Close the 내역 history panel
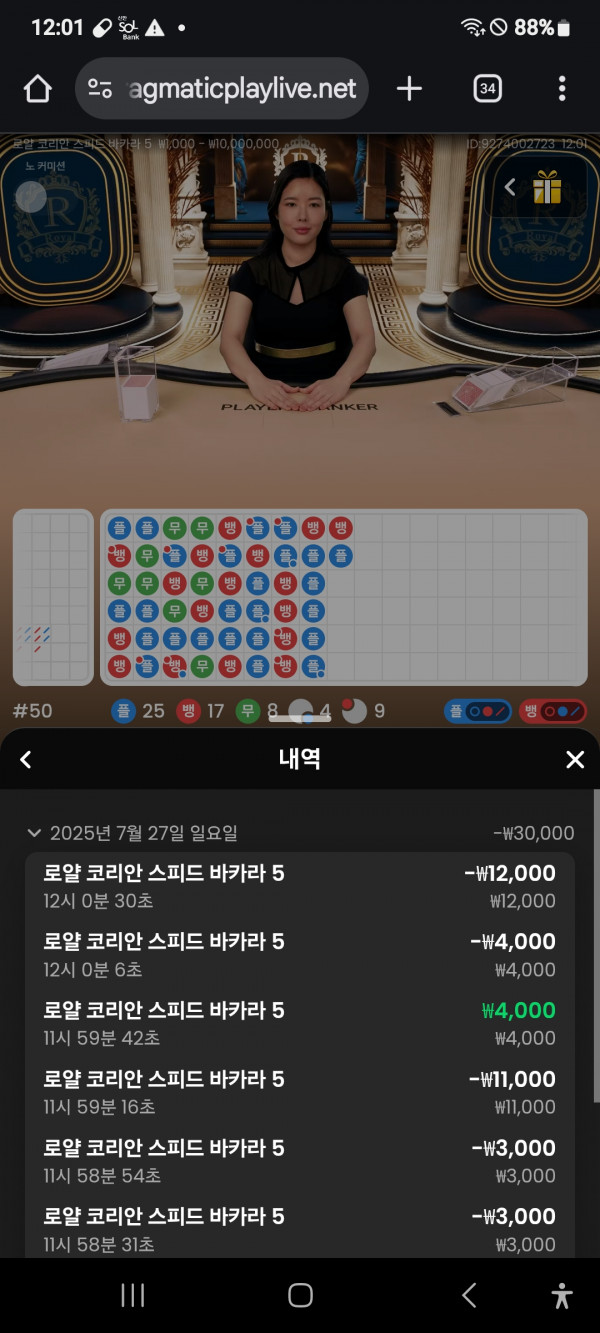The image size is (600, 1333). tap(575, 760)
